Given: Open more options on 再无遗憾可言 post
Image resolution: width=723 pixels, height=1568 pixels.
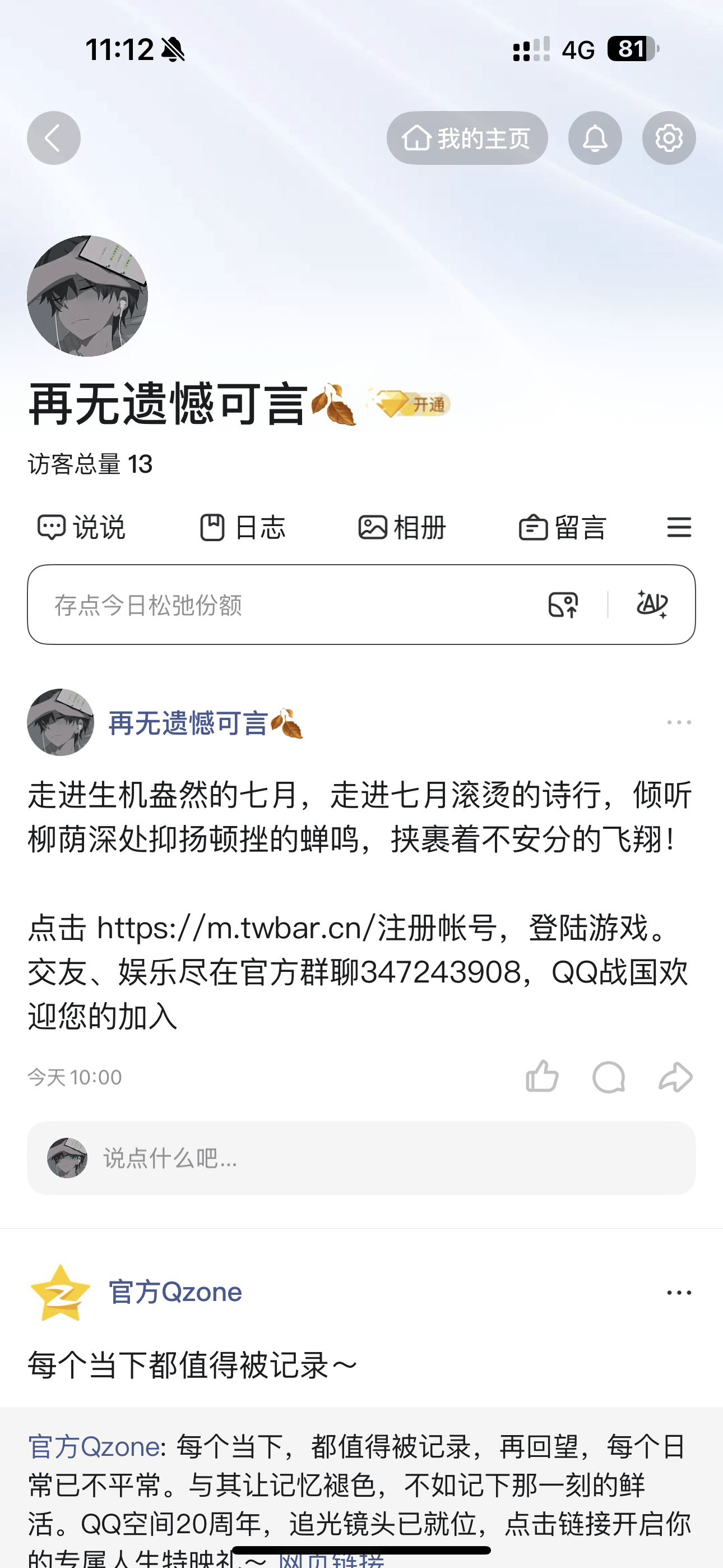Looking at the screenshot, I should (x=679, y=722).
